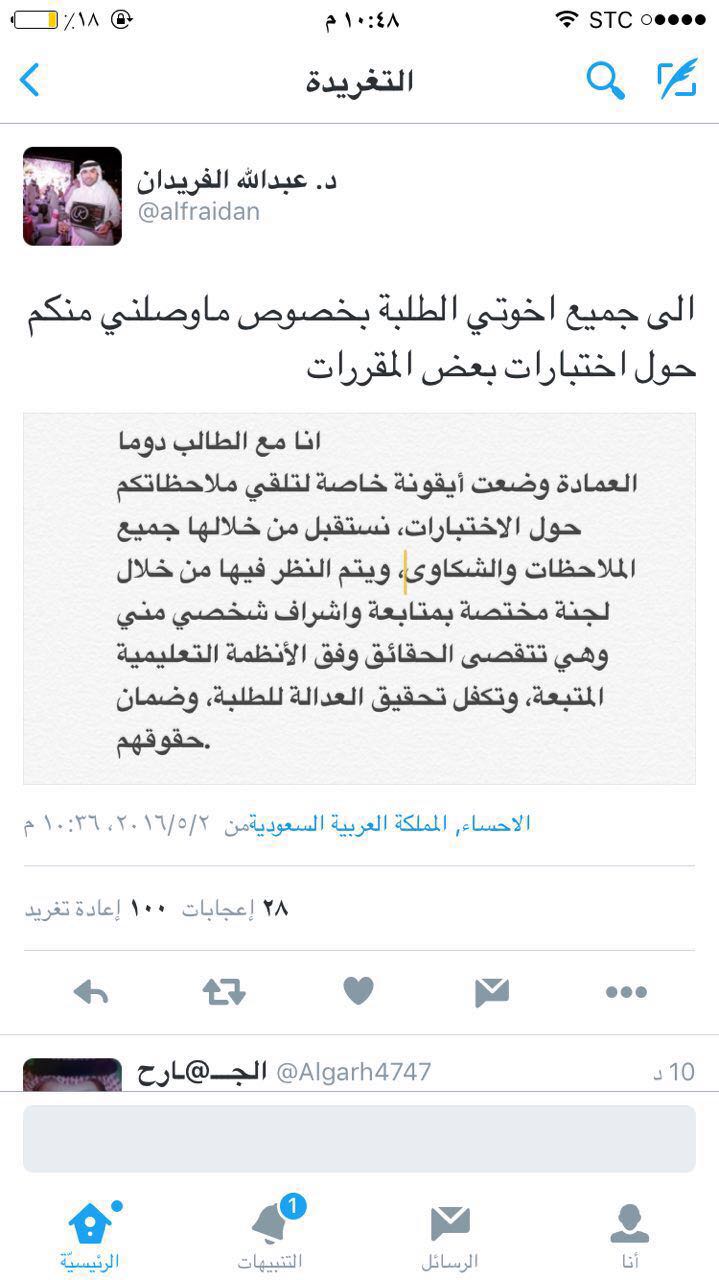Open the التنبيهات notifications tab
The image size is (719, 1280).
(x=270, y=1234)
